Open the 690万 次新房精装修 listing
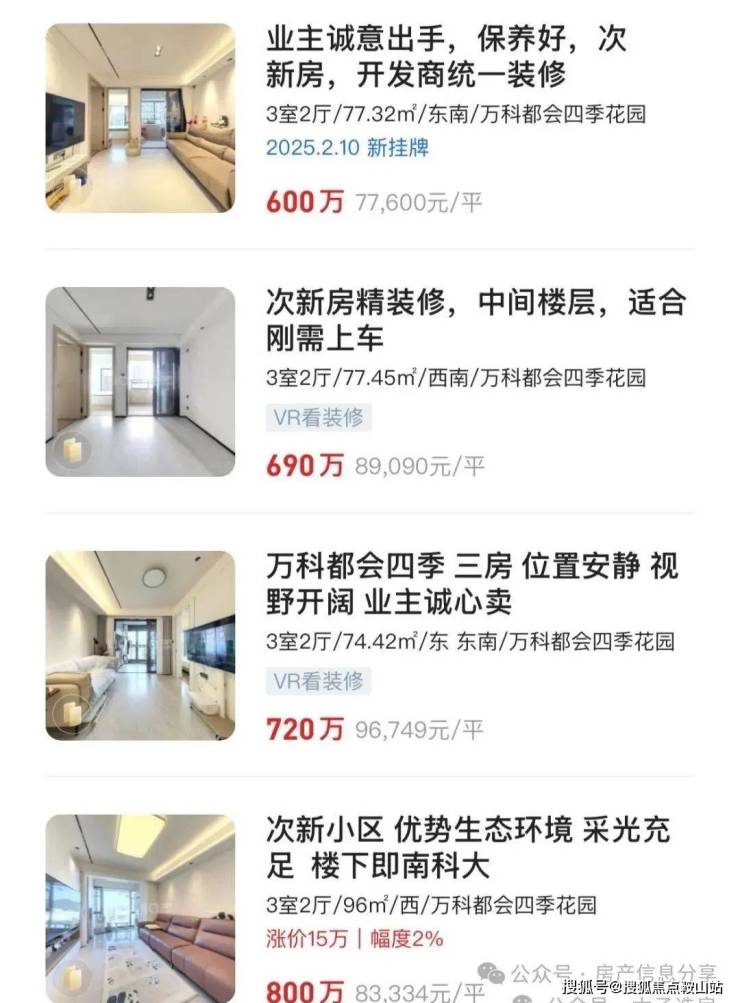Screen dimensions: 740x1003 tap(476, 319)
